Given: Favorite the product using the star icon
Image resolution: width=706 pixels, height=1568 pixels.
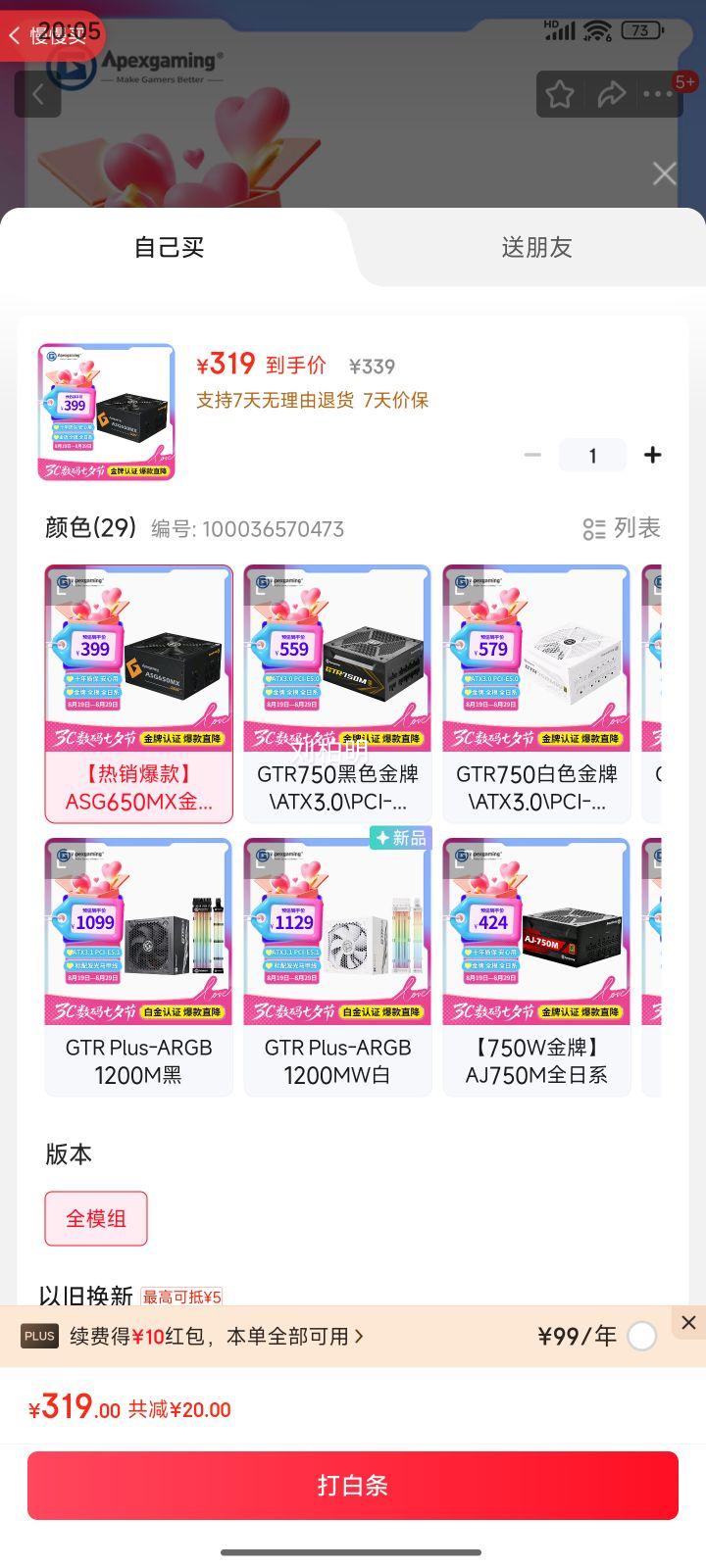Looking at the screenshot, I should click(x=561, y=93).
